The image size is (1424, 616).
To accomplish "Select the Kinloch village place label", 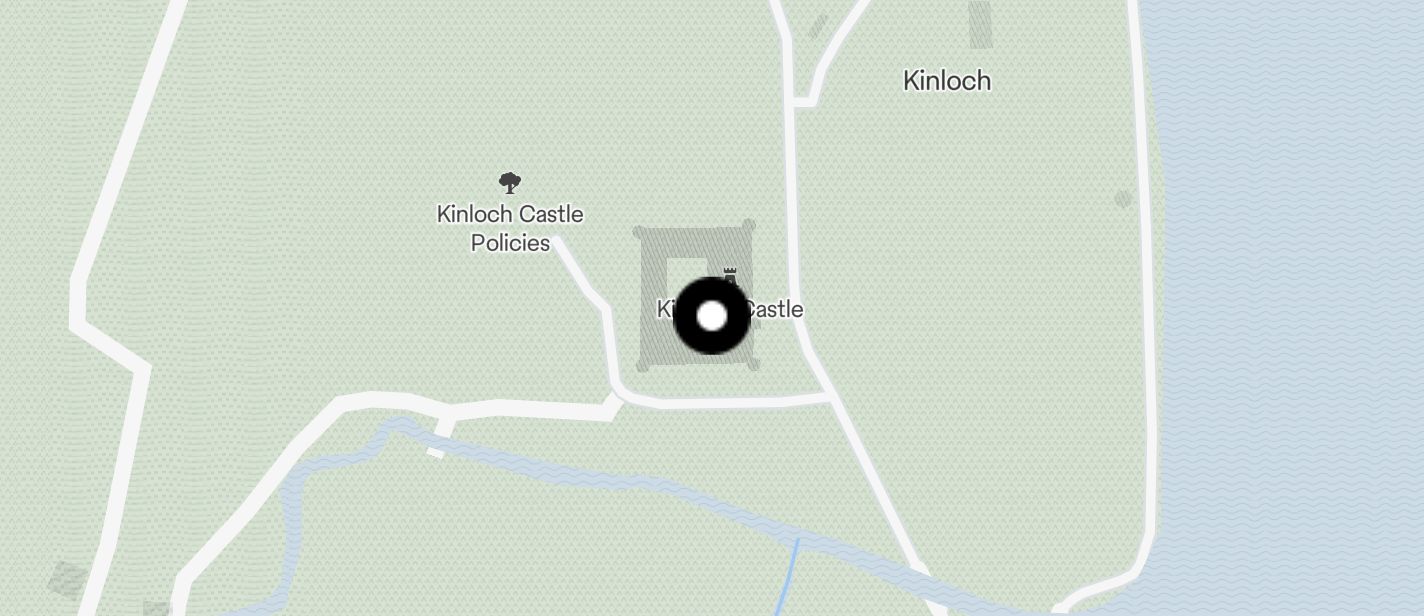I will [946, 81].
